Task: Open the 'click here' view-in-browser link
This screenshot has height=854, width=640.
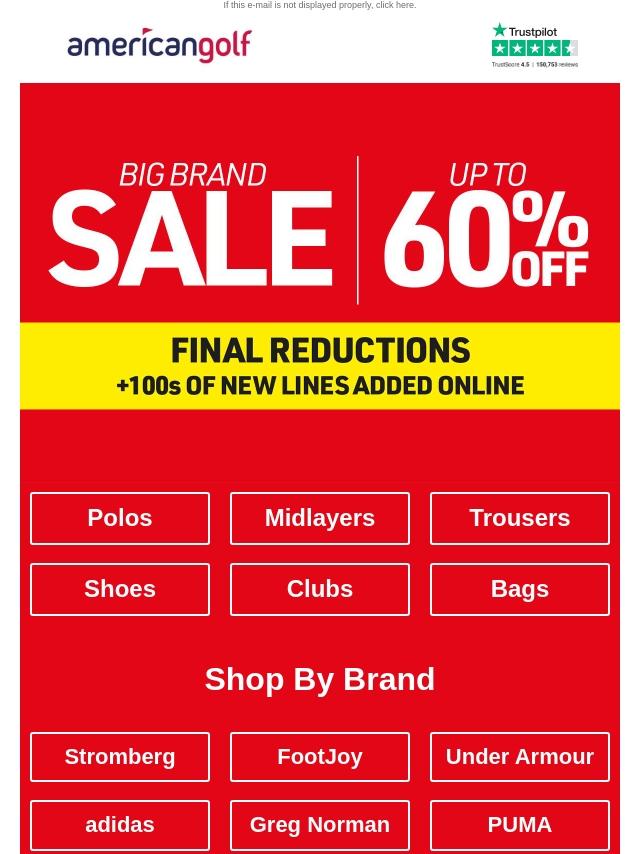Action: tap(395, 6)
